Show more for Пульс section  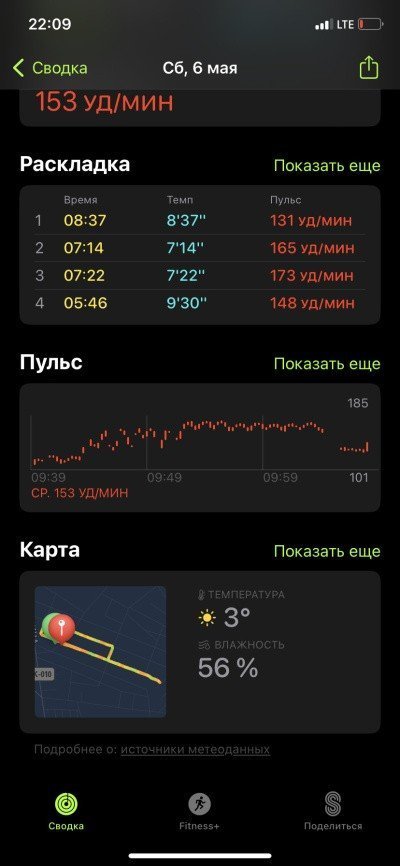[327, 363]
